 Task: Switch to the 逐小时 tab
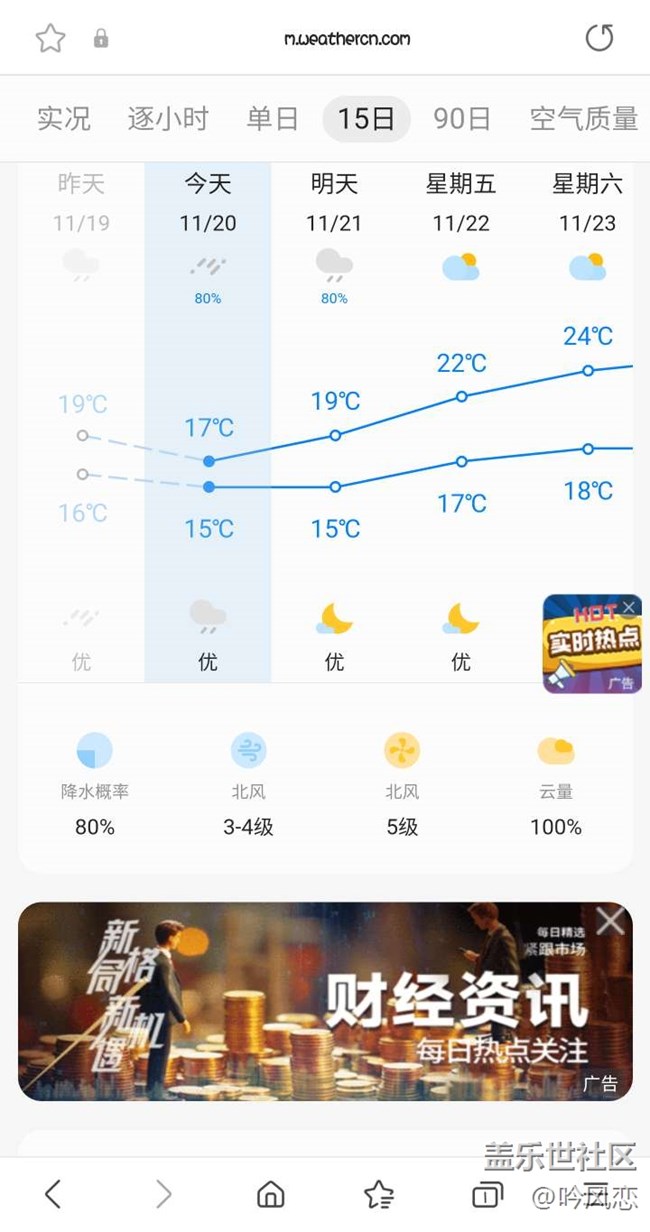(x=167, y=119)
